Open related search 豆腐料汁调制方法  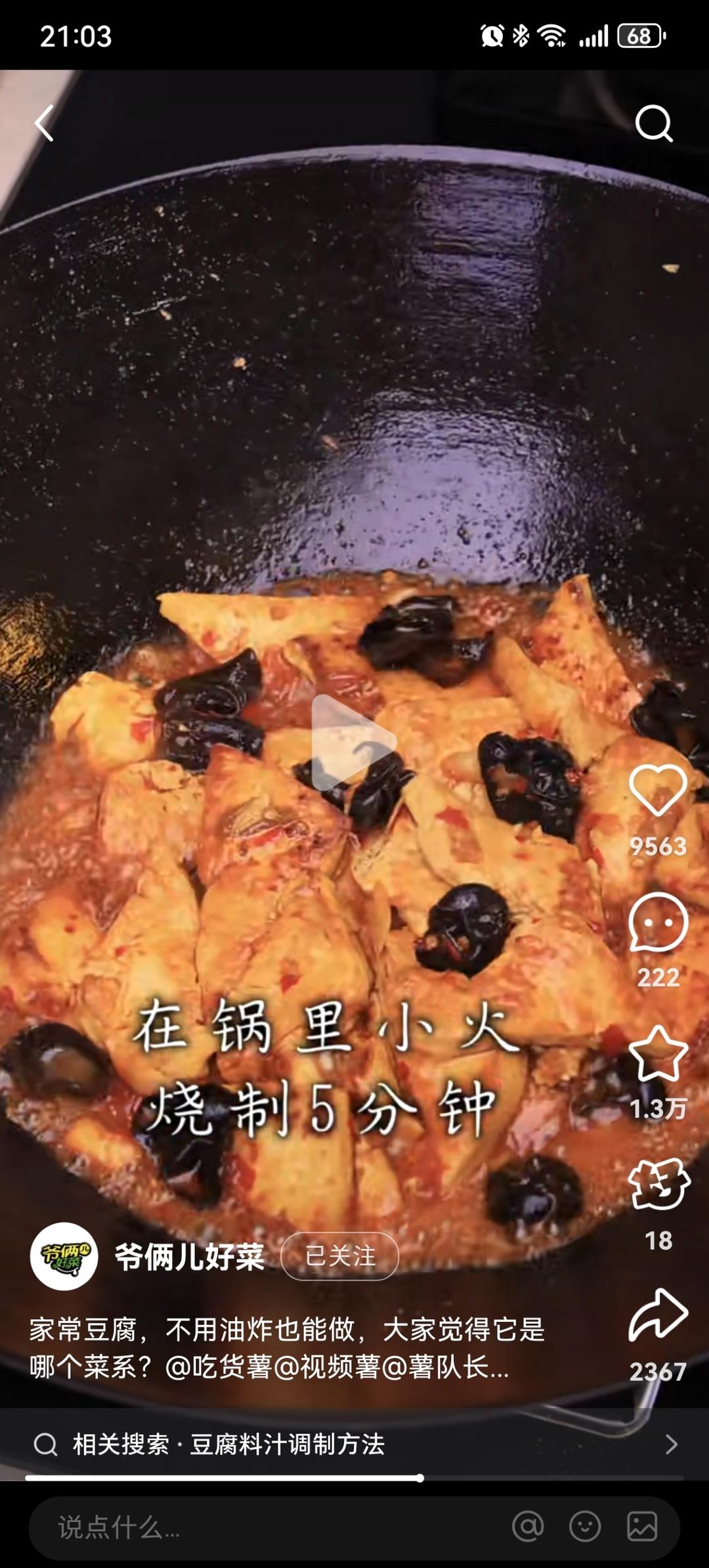[354, 1444]
